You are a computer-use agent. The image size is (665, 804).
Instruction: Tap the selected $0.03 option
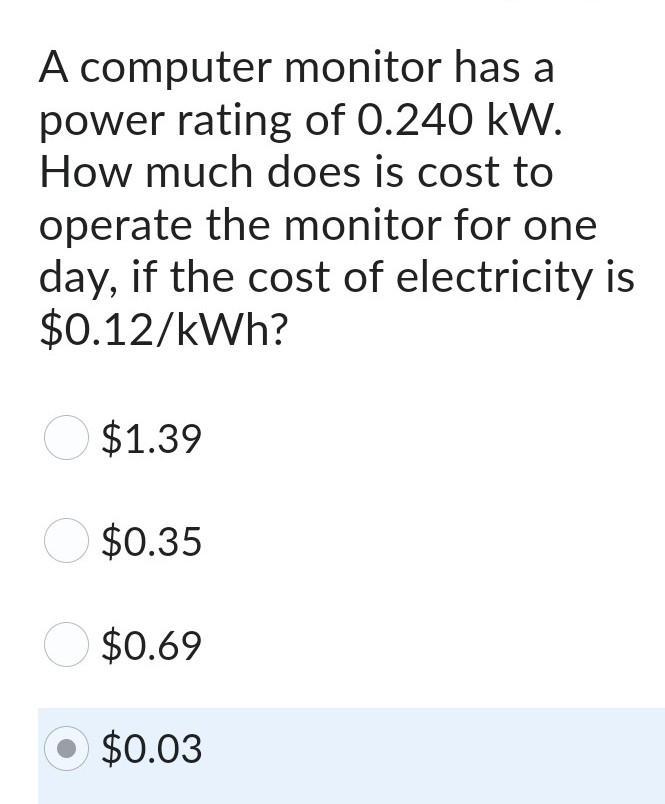[67, 749]
